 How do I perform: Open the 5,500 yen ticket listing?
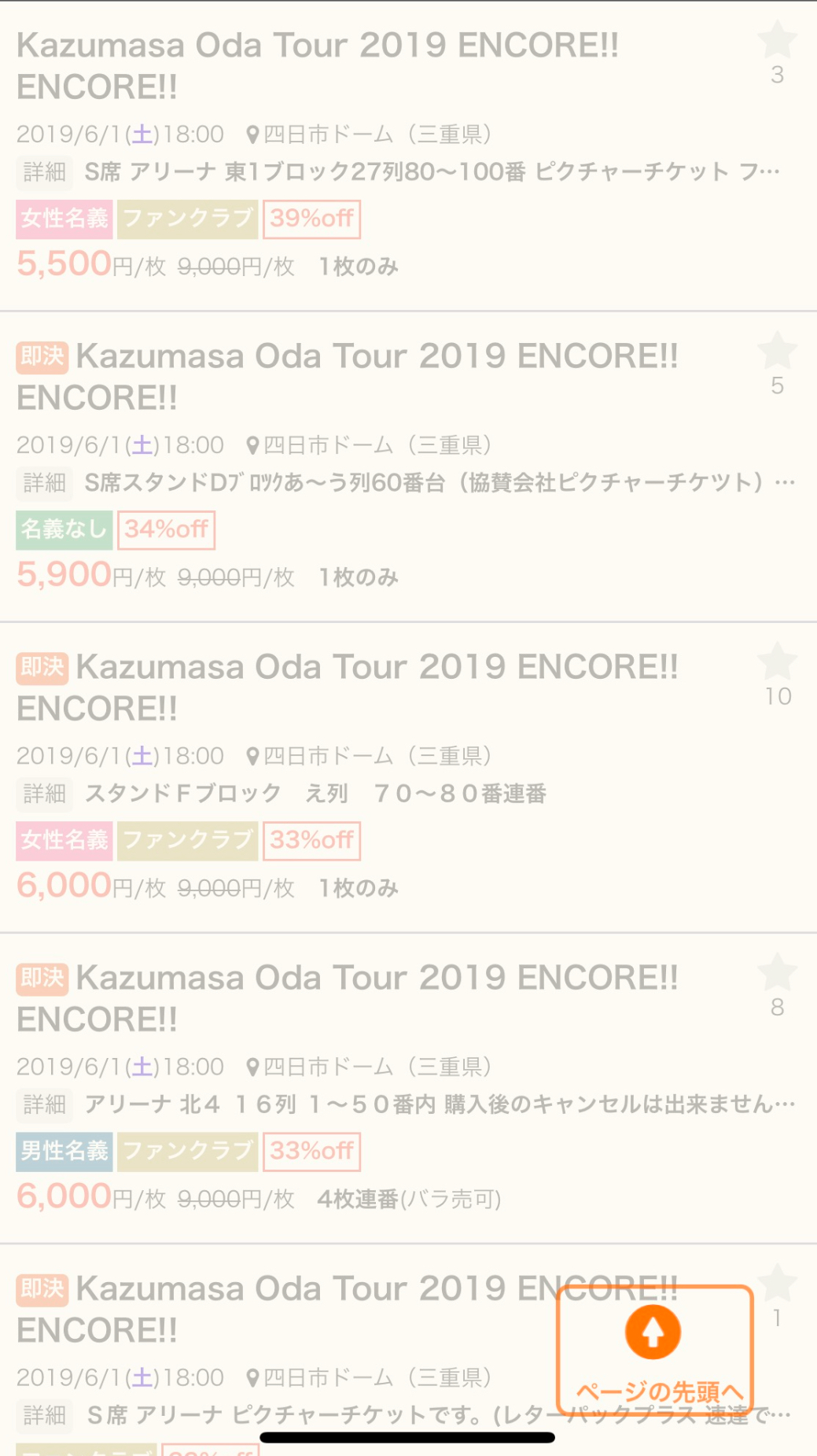pos(317,66)
